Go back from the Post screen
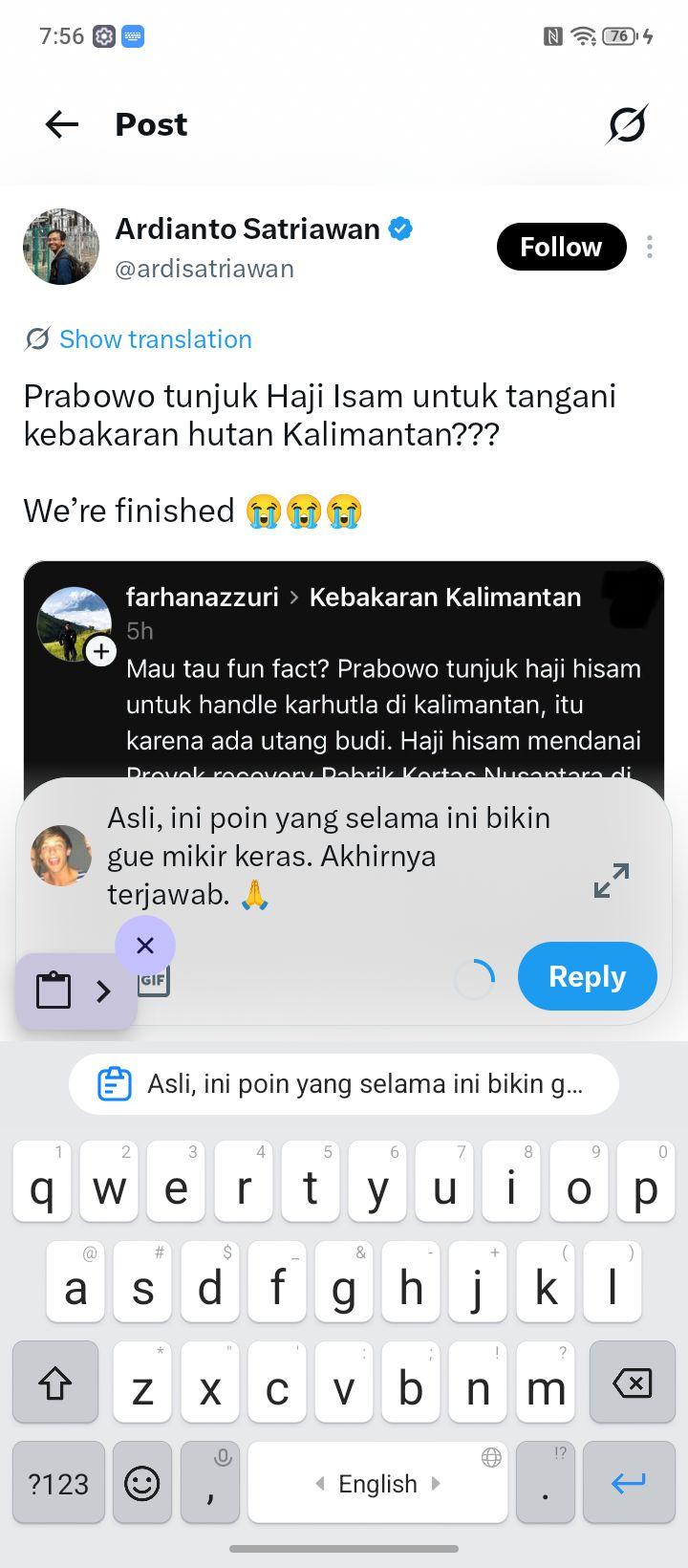The height and width of the screenshot is (1568, 688). point(62,124)
